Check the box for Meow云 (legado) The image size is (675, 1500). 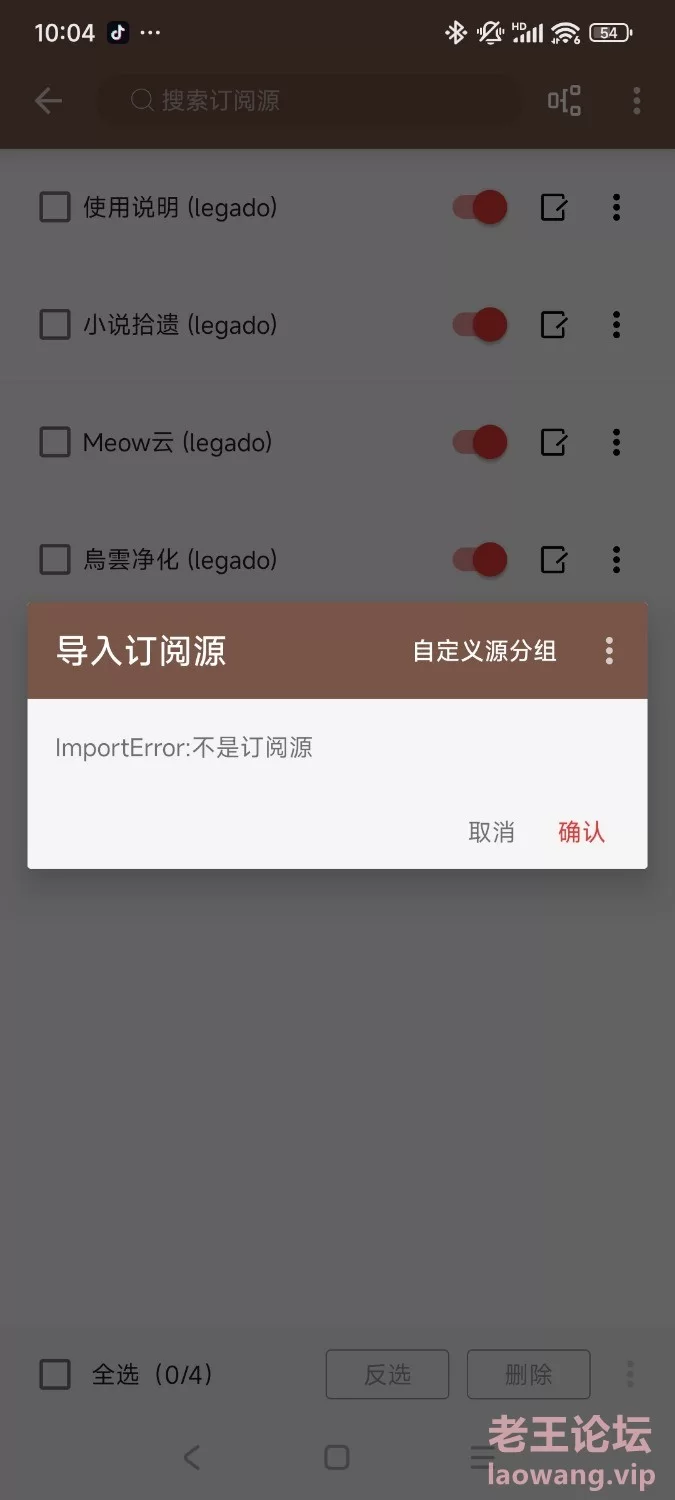[54, 442]
